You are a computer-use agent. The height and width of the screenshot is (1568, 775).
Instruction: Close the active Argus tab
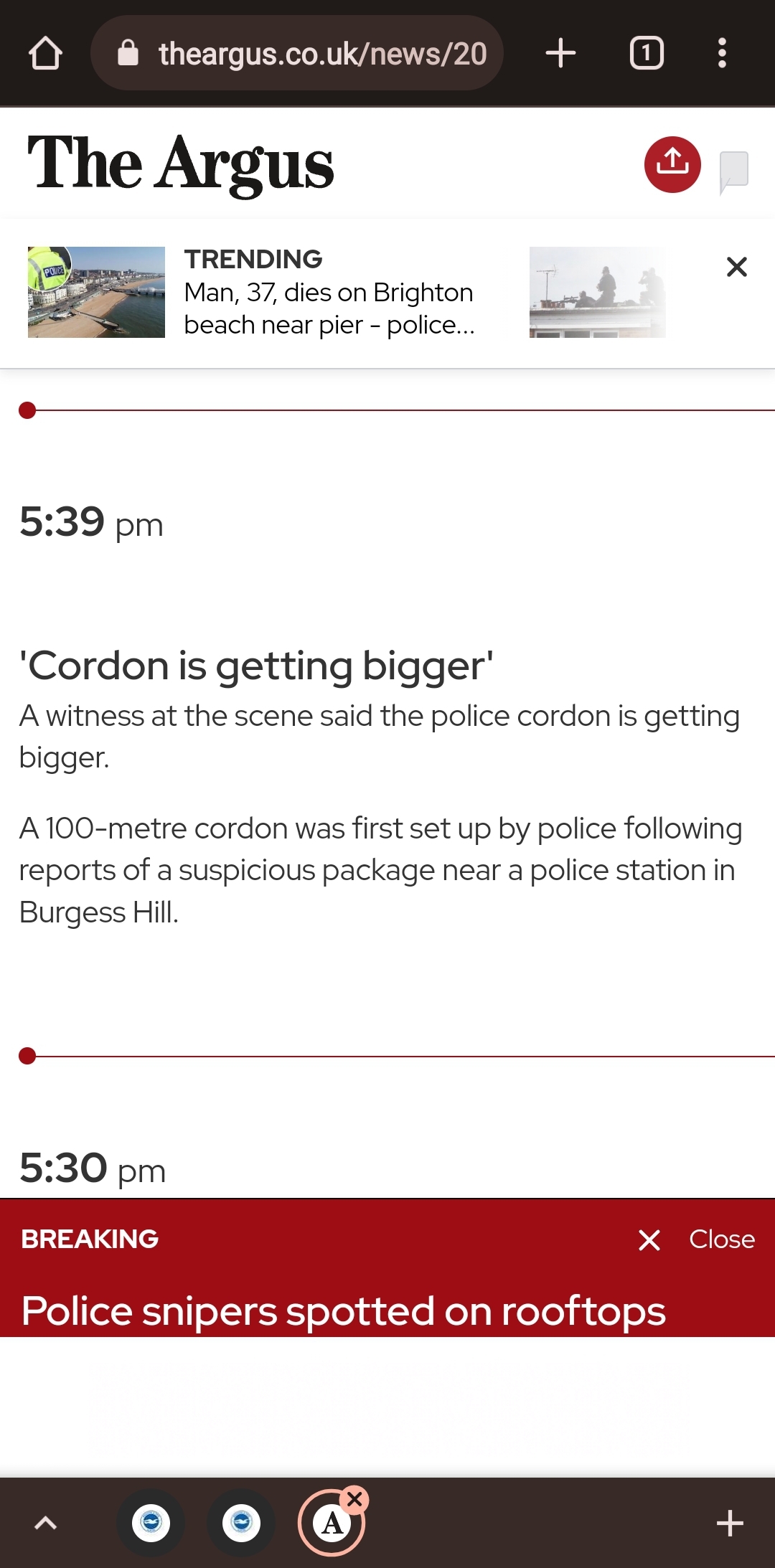(x=354, y=1498)
